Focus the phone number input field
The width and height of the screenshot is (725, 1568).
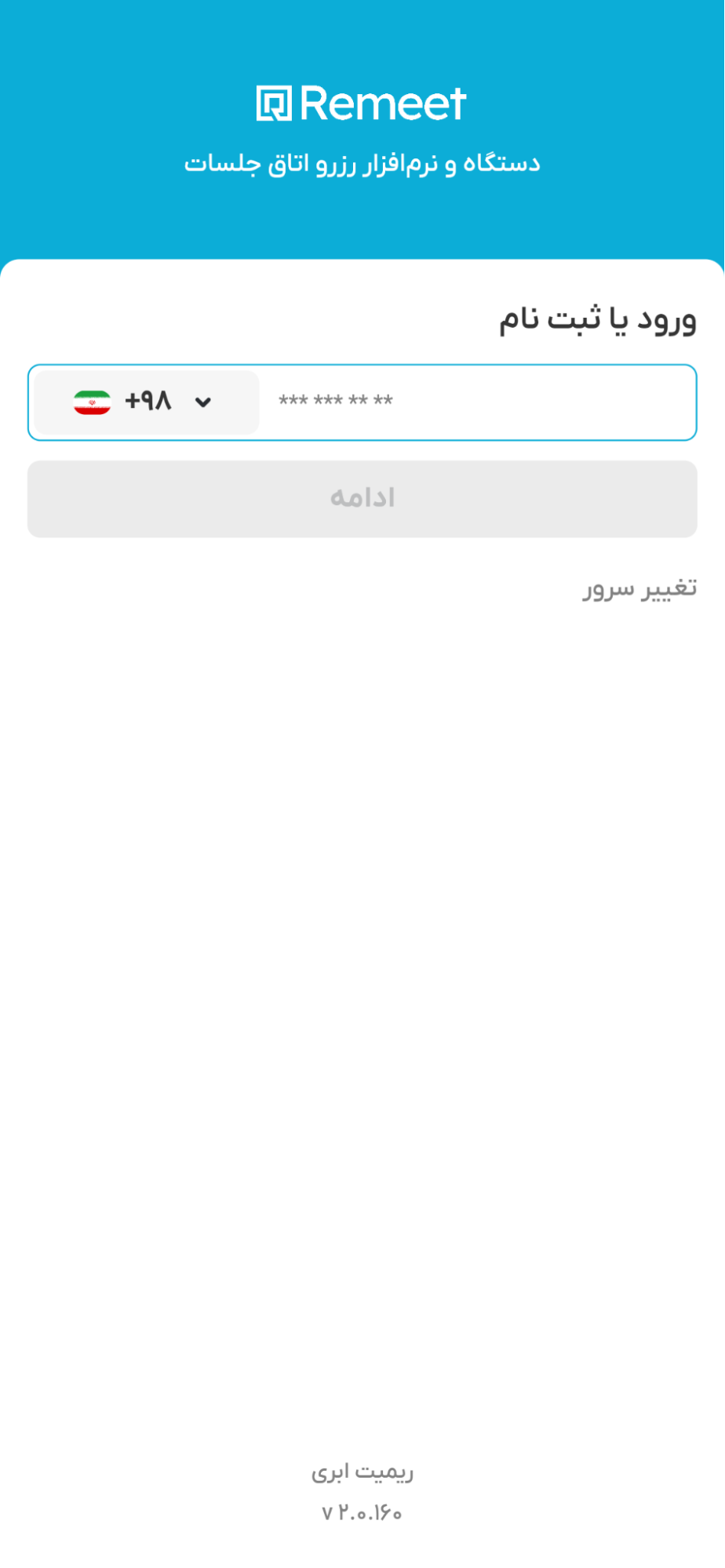(x=475, y=402)
